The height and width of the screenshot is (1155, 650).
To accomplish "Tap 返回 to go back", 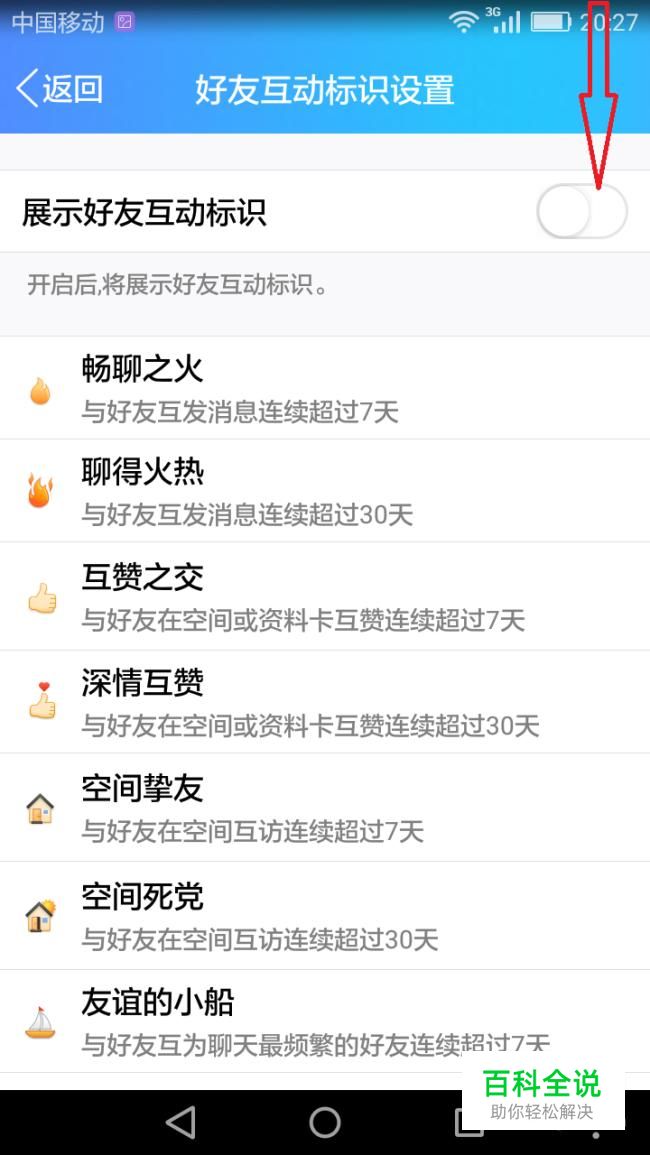I will 59,89.
